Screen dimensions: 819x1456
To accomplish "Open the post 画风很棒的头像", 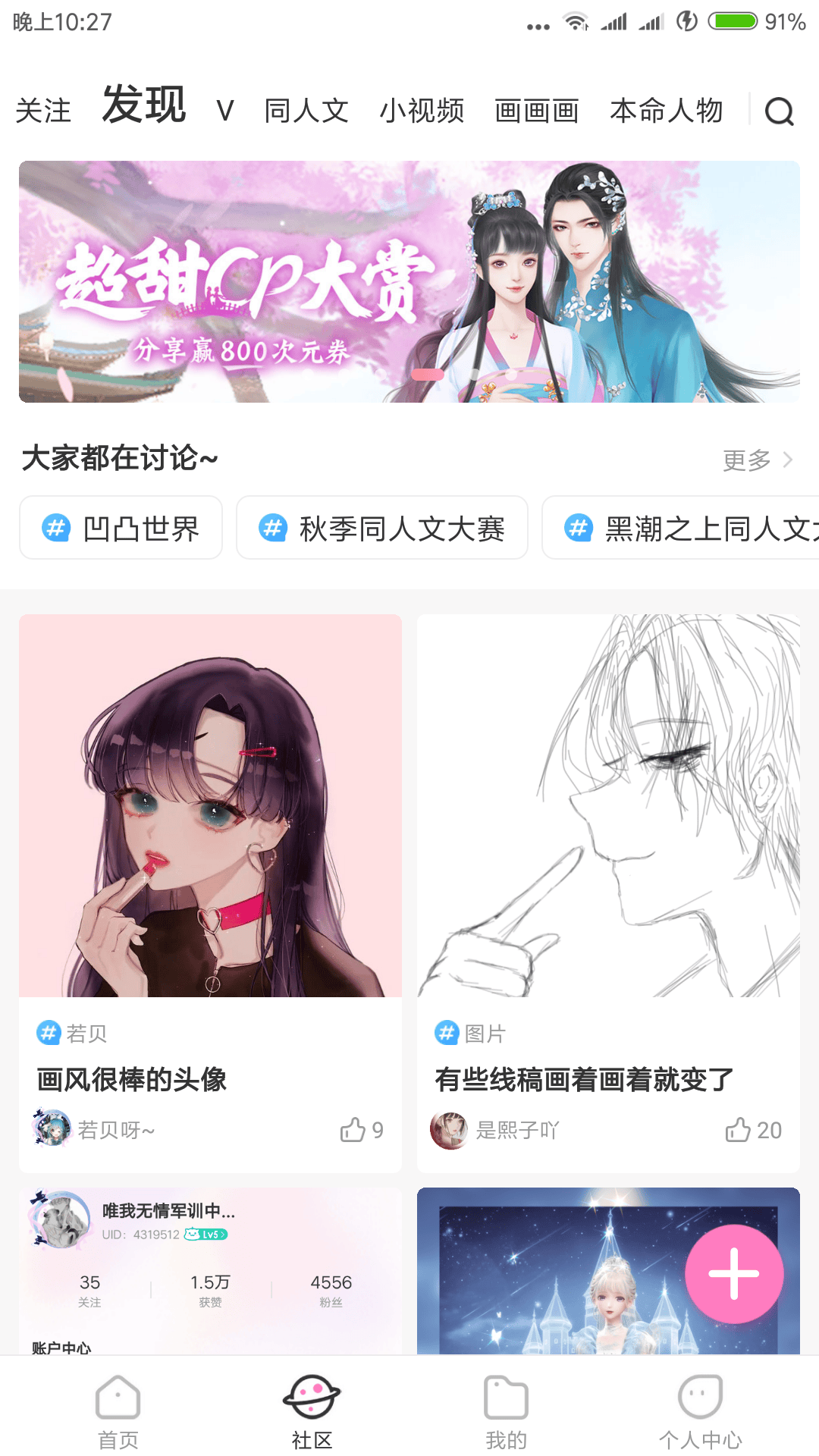I will [210, 807].
